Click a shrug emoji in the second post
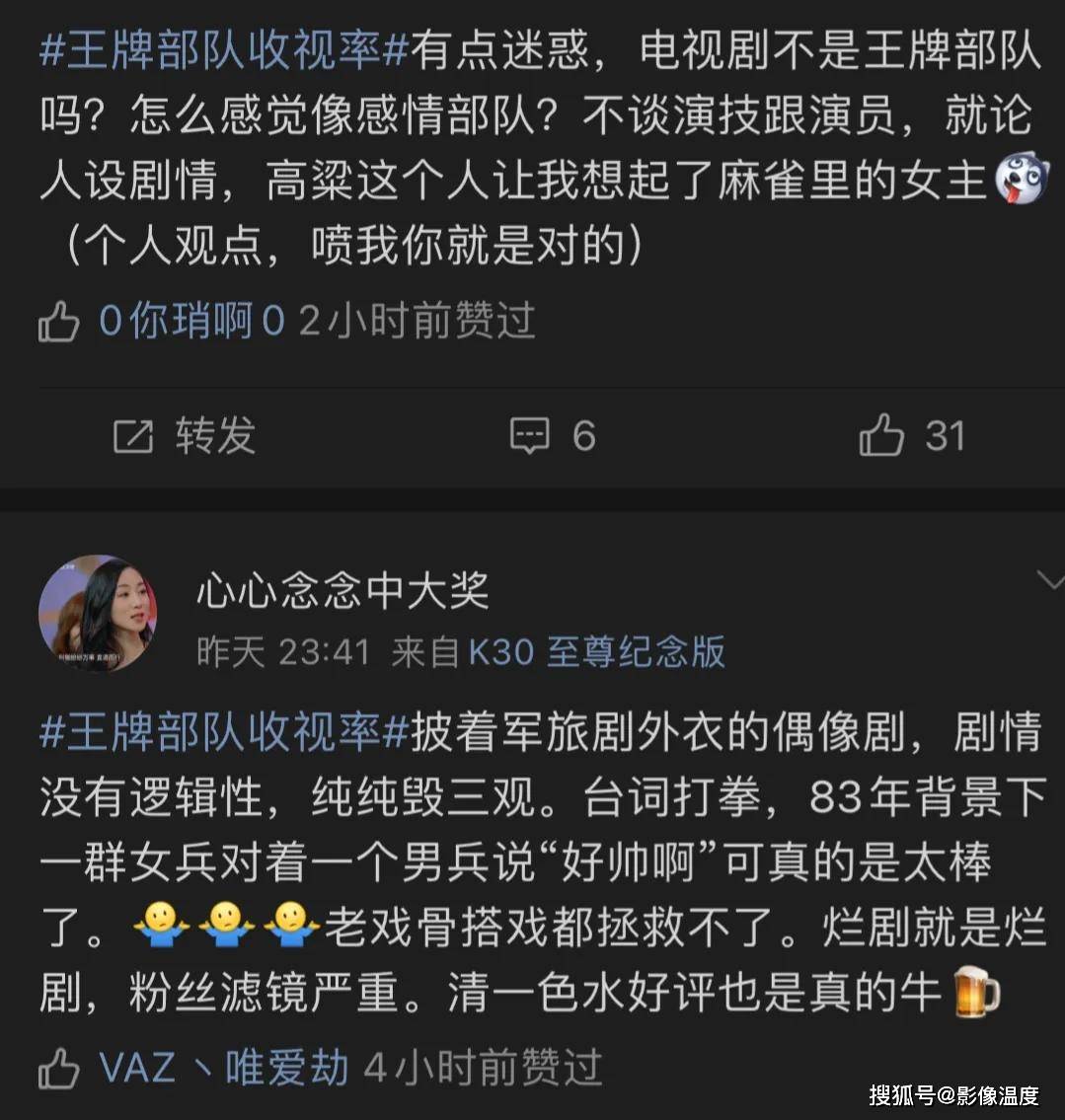This screenshot has height=1120, width=1065. [x=162, y=922]
